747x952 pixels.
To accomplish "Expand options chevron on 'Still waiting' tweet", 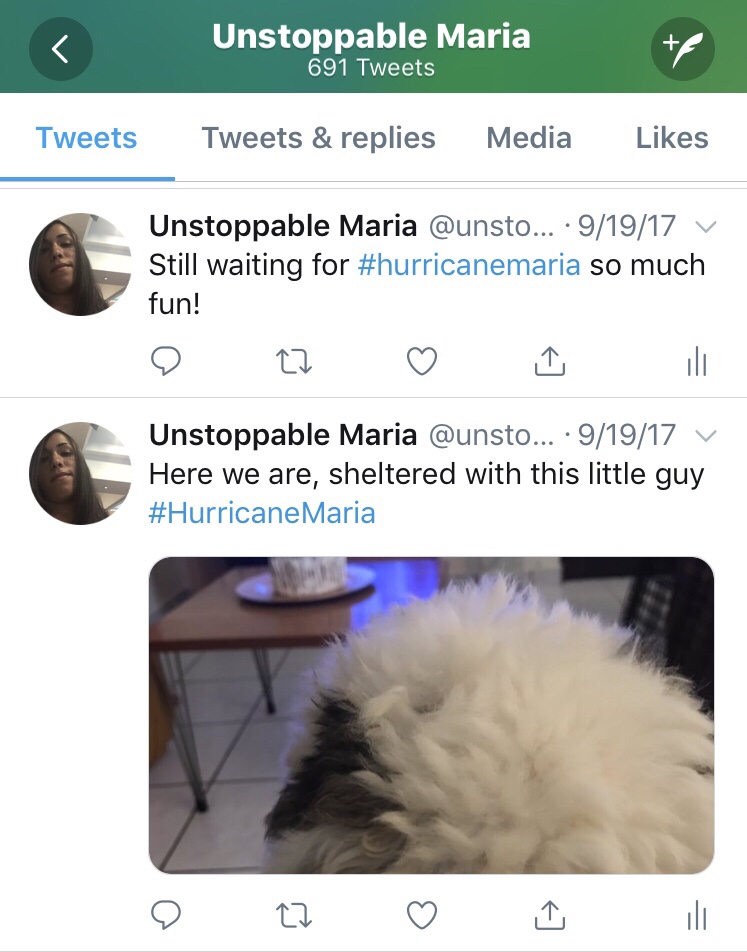I will (705, 227).
